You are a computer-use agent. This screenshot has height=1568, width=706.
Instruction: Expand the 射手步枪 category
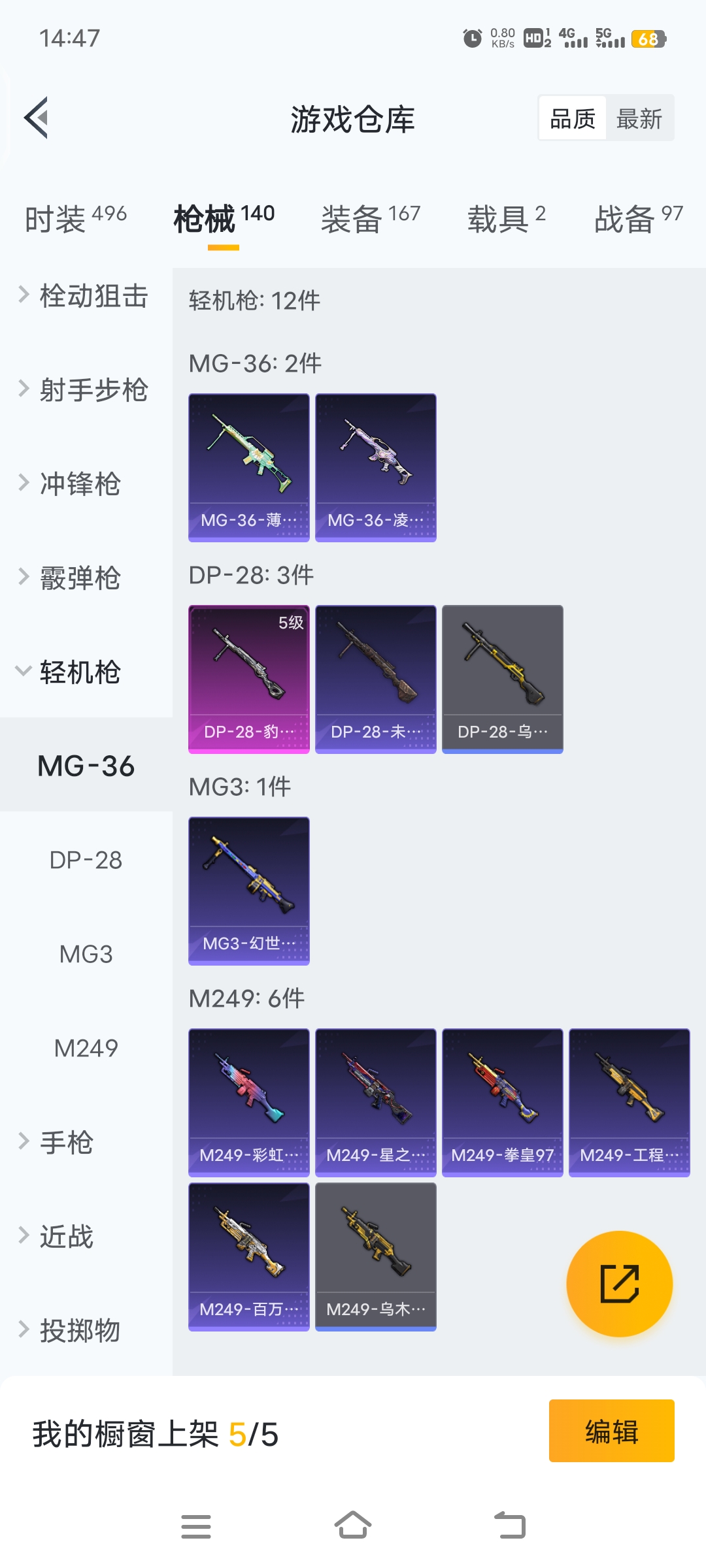click(x=85, y=390)
